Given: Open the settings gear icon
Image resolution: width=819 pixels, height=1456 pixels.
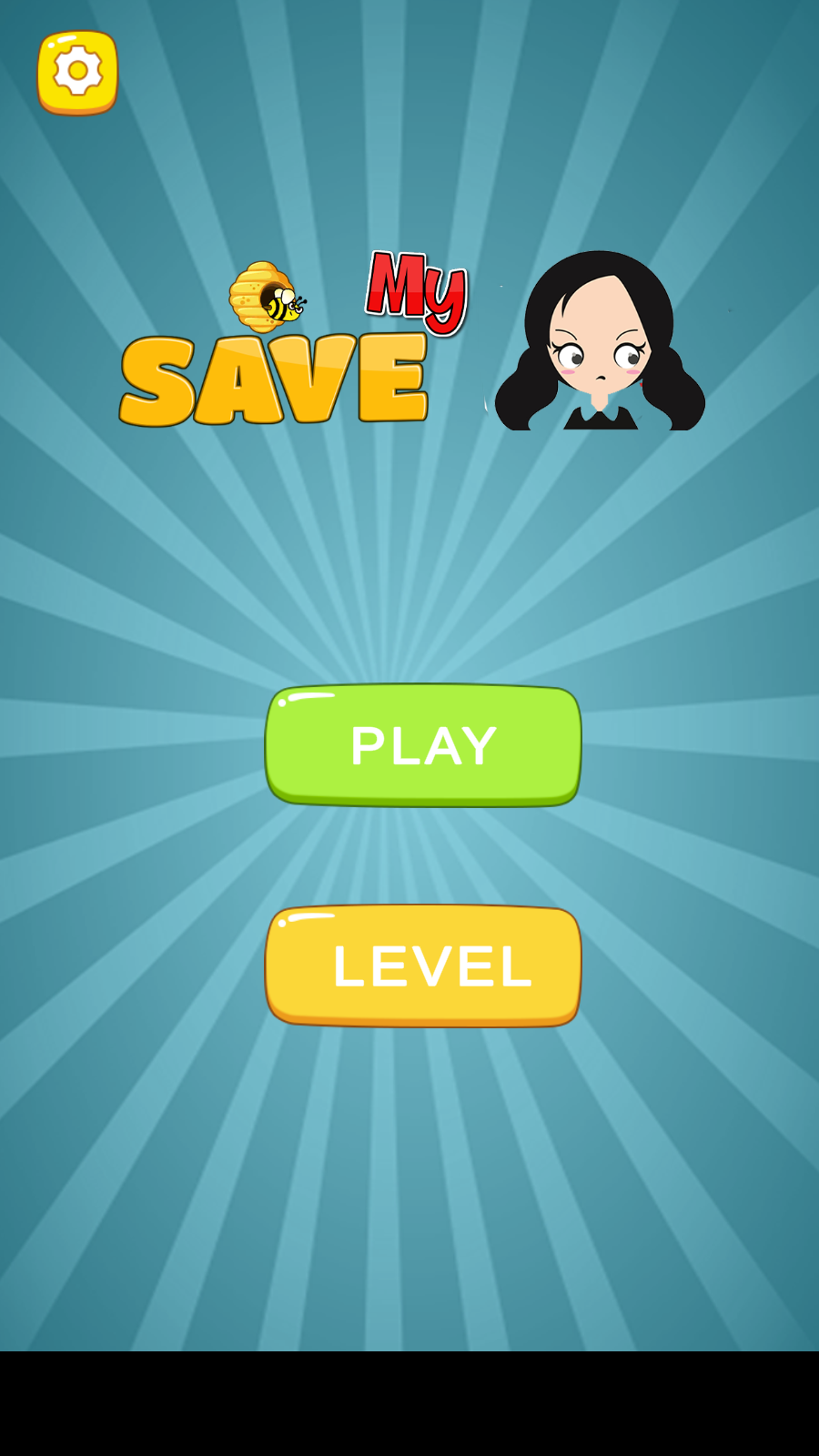Looking at the screenshot, I should 77,72.
